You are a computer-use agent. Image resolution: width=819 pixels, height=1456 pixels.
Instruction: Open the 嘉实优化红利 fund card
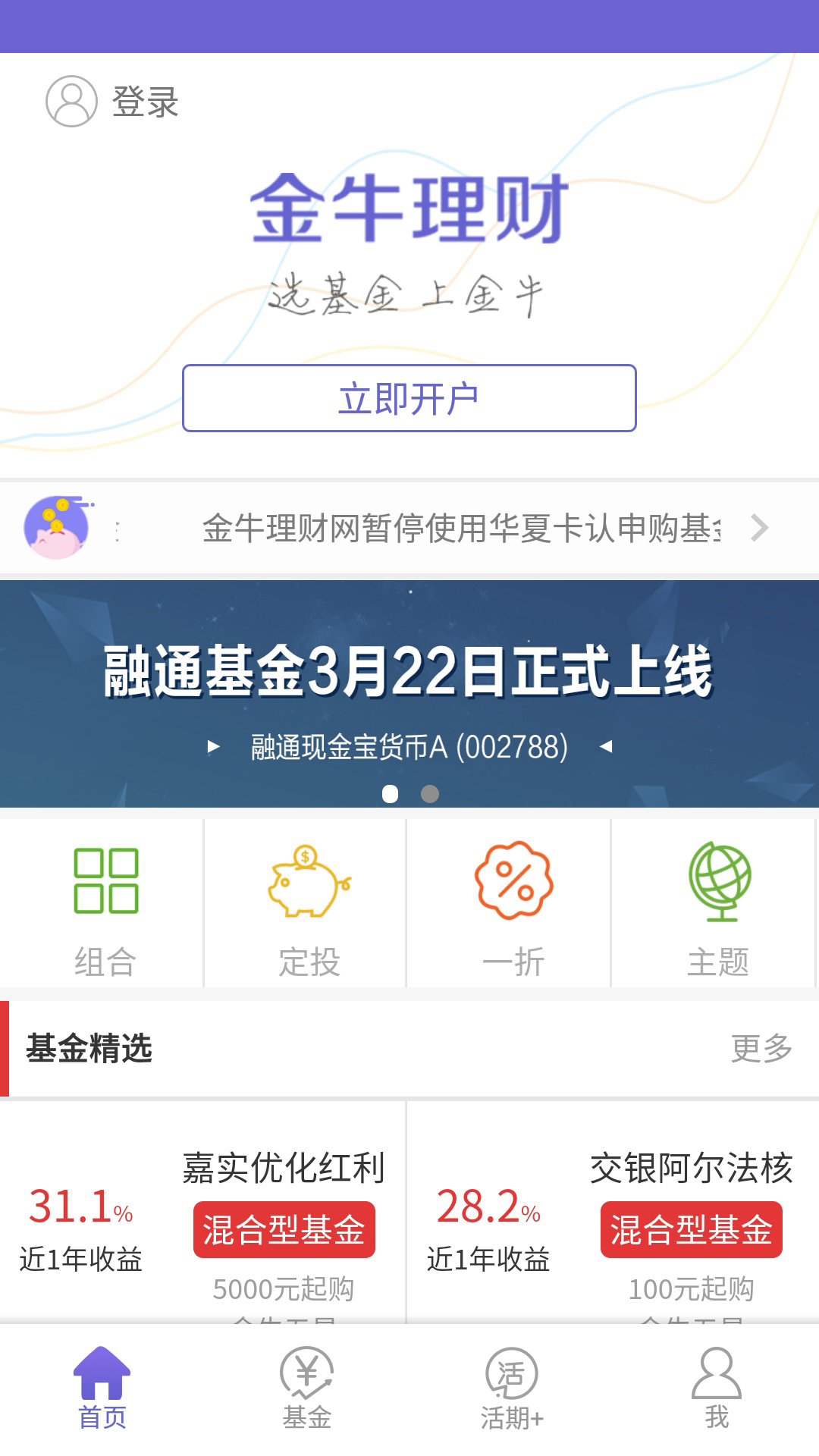pyautogui.click(x=203, y=1213)
